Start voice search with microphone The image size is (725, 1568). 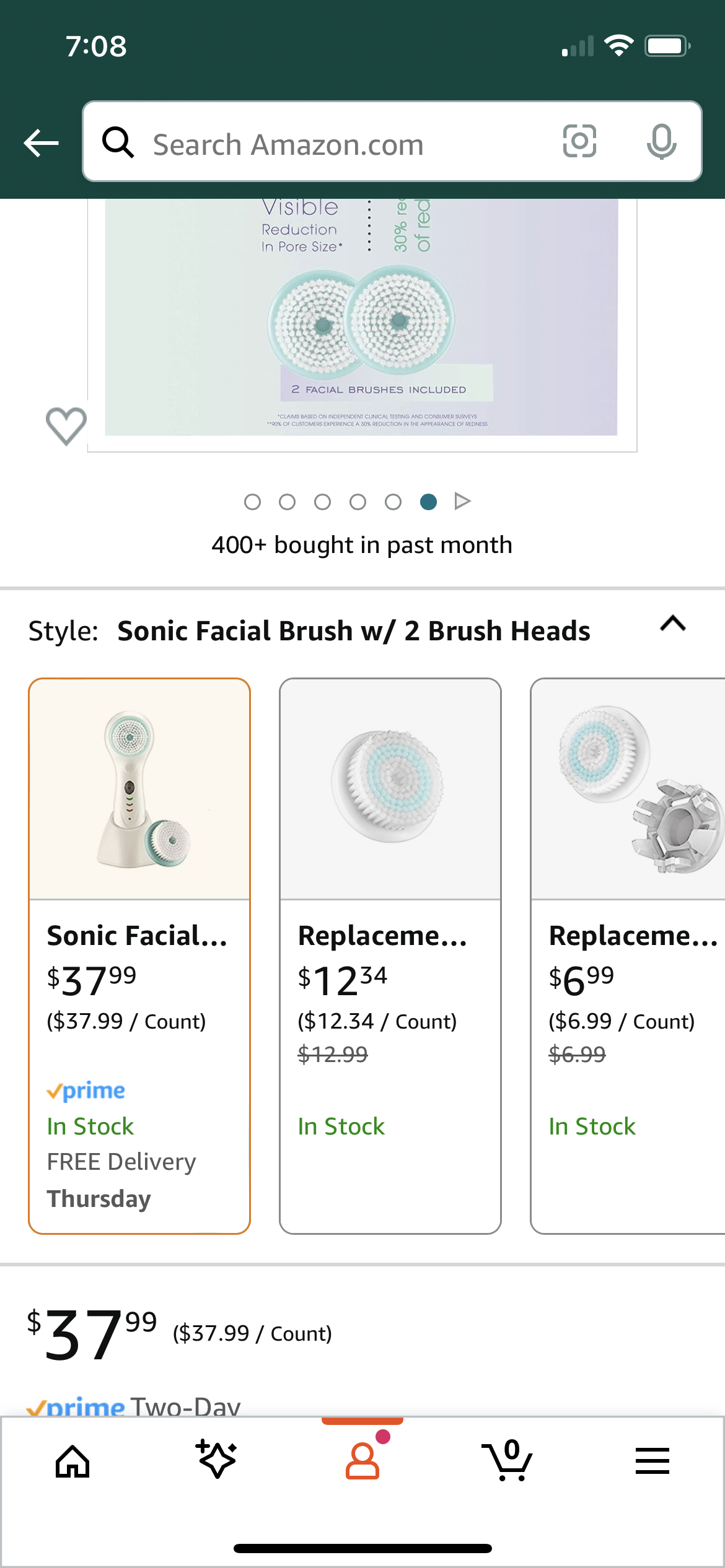coord(661,142)
